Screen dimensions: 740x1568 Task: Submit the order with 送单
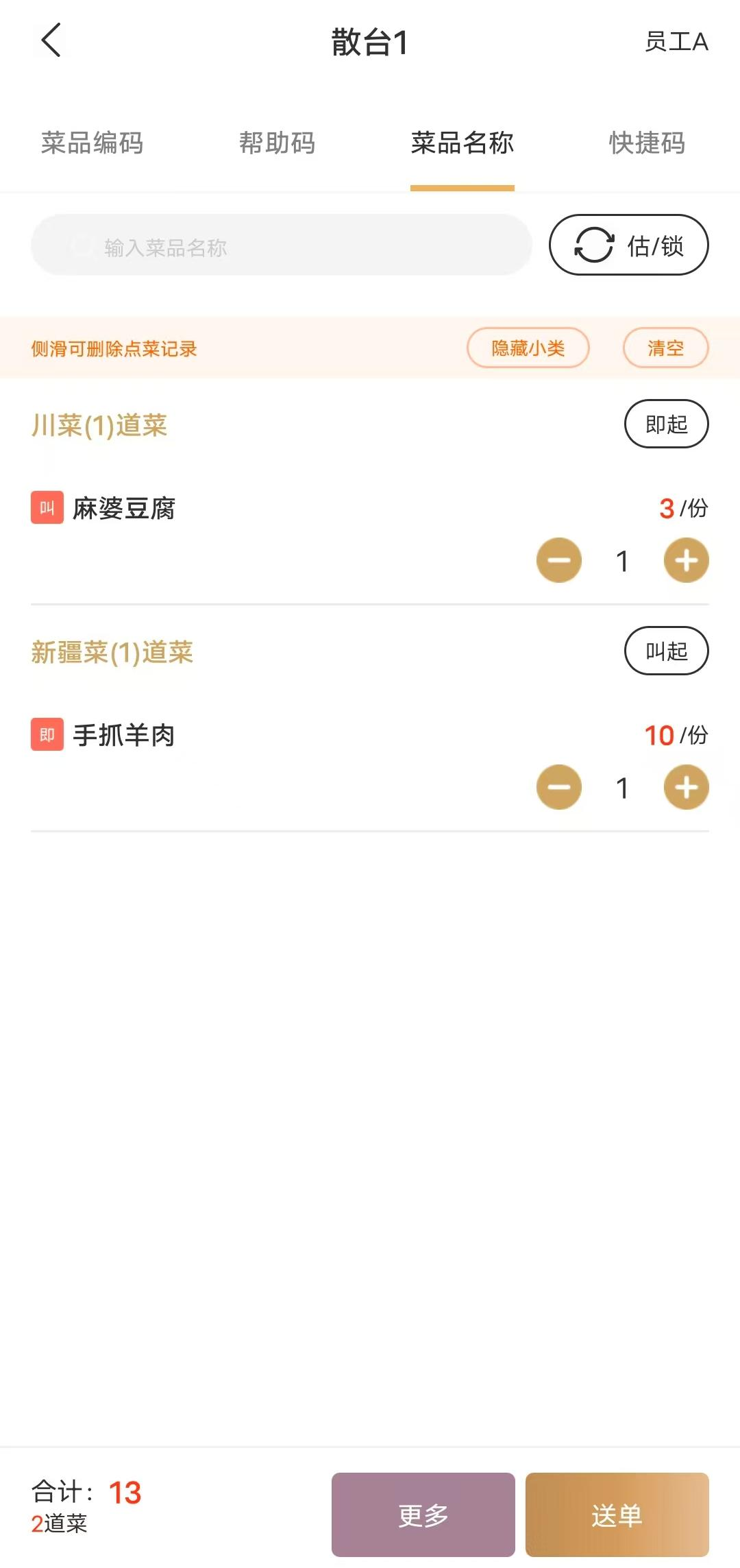pos(617,1515)
